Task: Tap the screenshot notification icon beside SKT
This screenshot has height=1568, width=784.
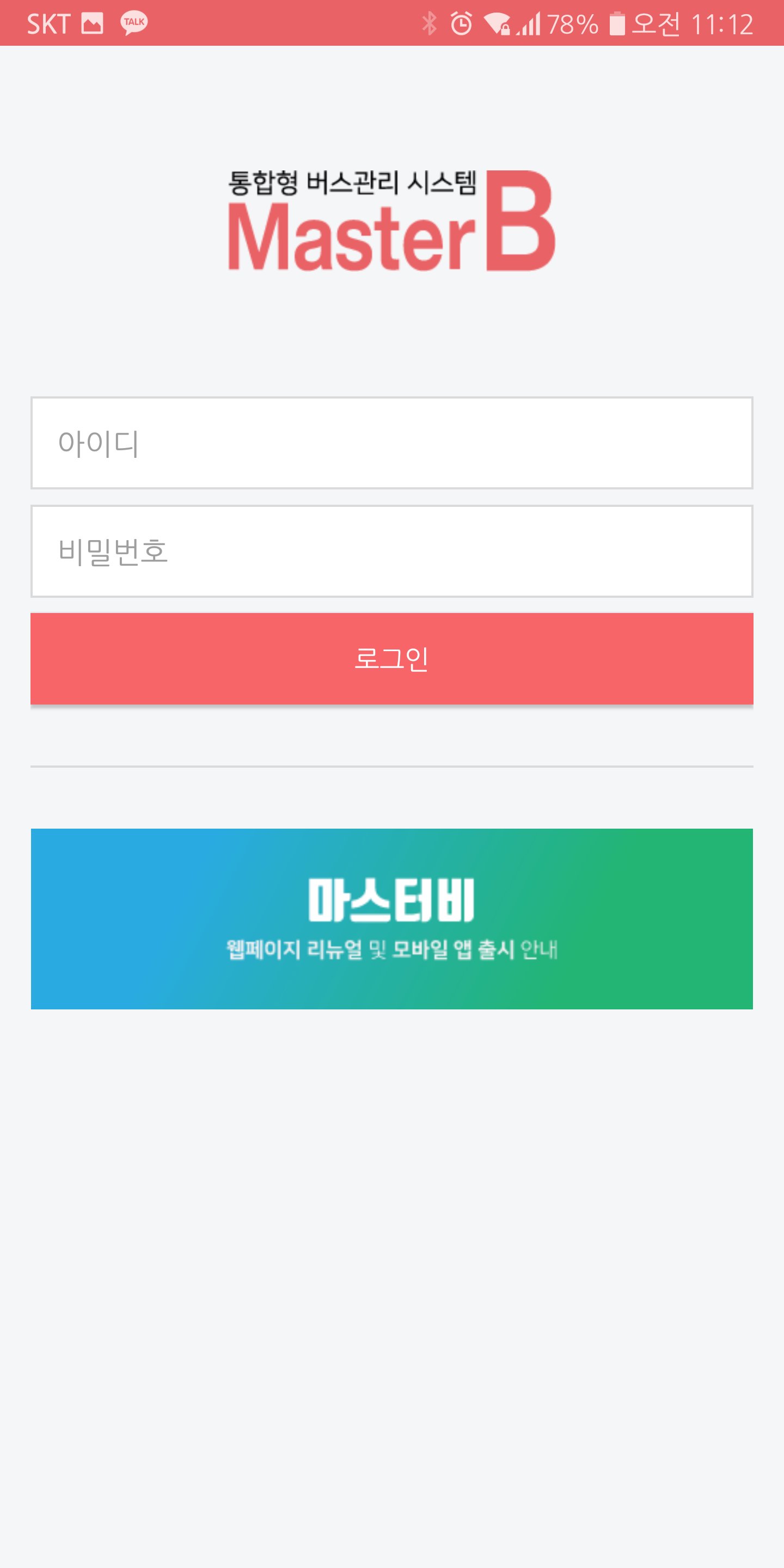Action: [x=93, y=24]
